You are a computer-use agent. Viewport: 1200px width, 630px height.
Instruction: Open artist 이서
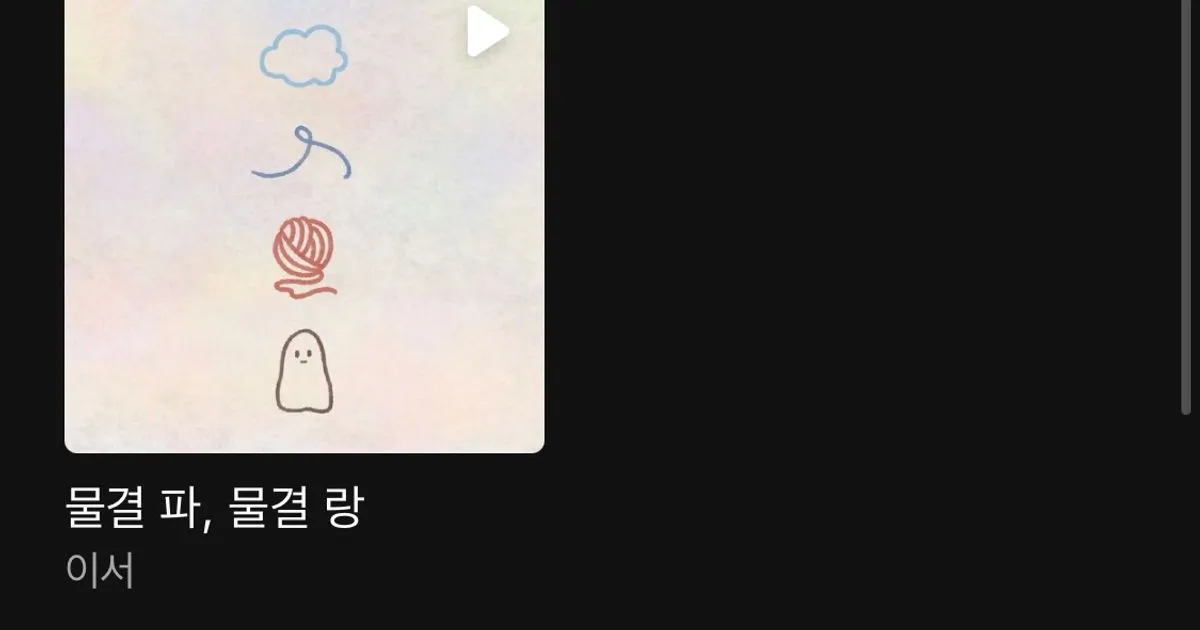(100, 571)
